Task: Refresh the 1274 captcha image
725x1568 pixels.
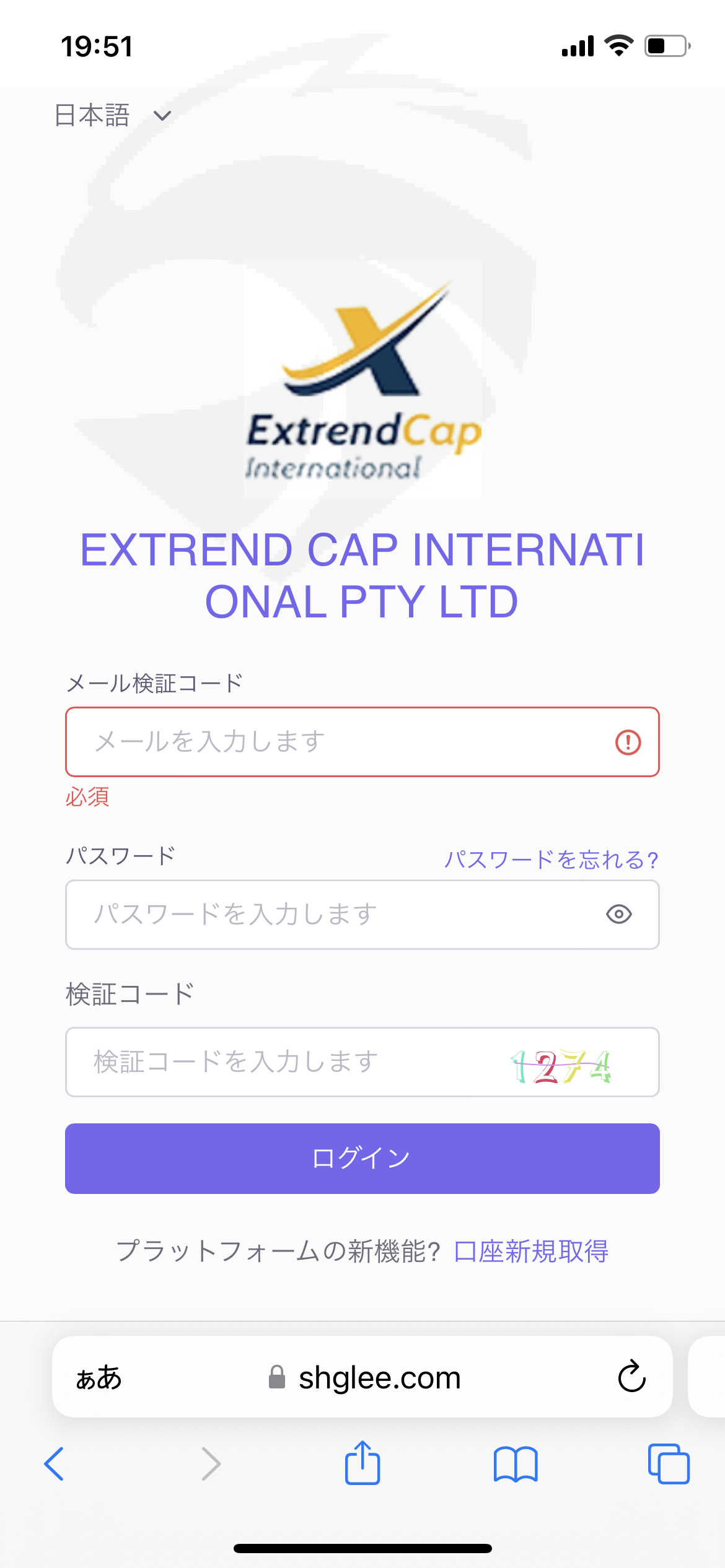Action: point(561,1066)
